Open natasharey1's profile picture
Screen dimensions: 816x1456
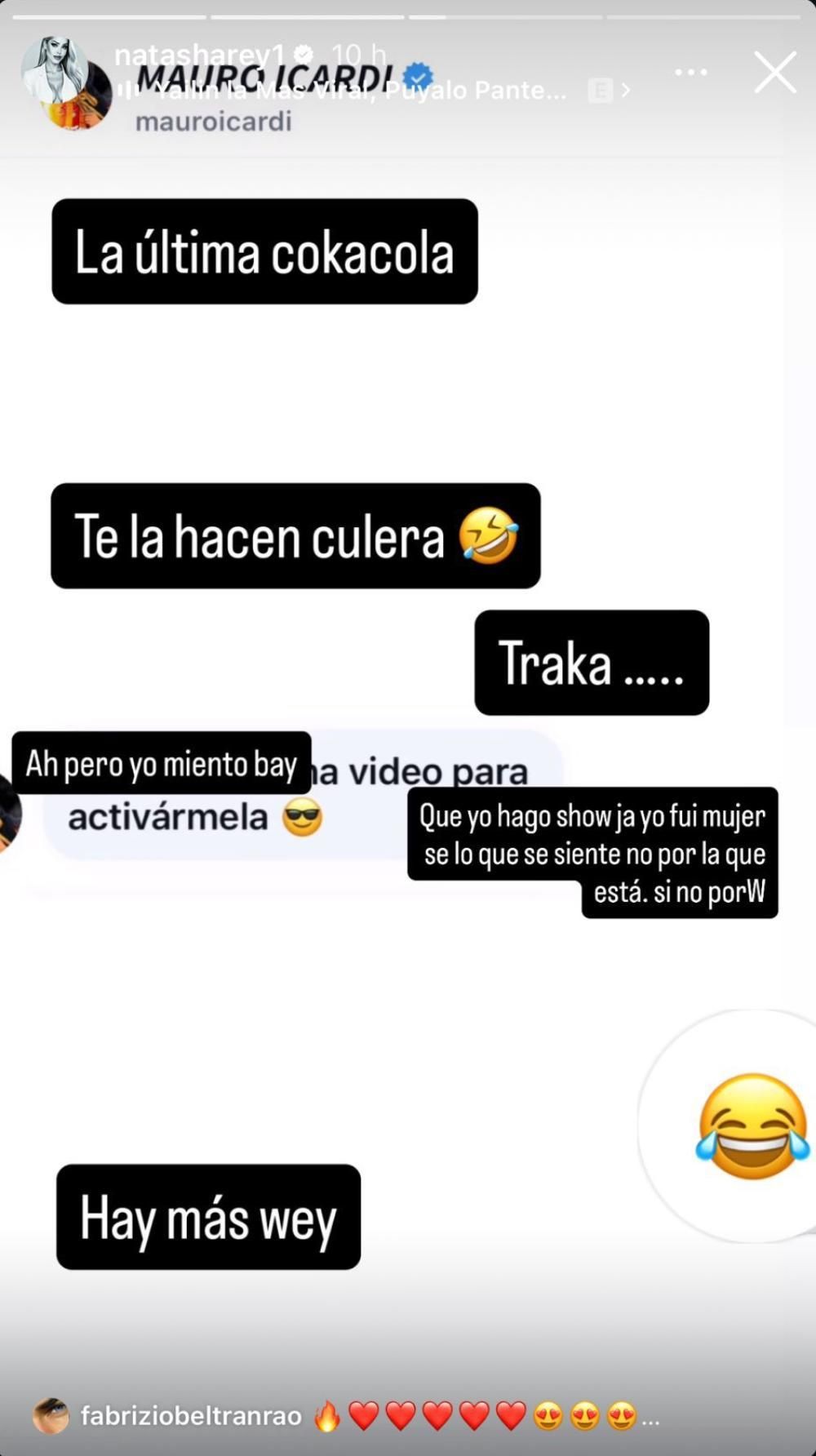point(55,71)
